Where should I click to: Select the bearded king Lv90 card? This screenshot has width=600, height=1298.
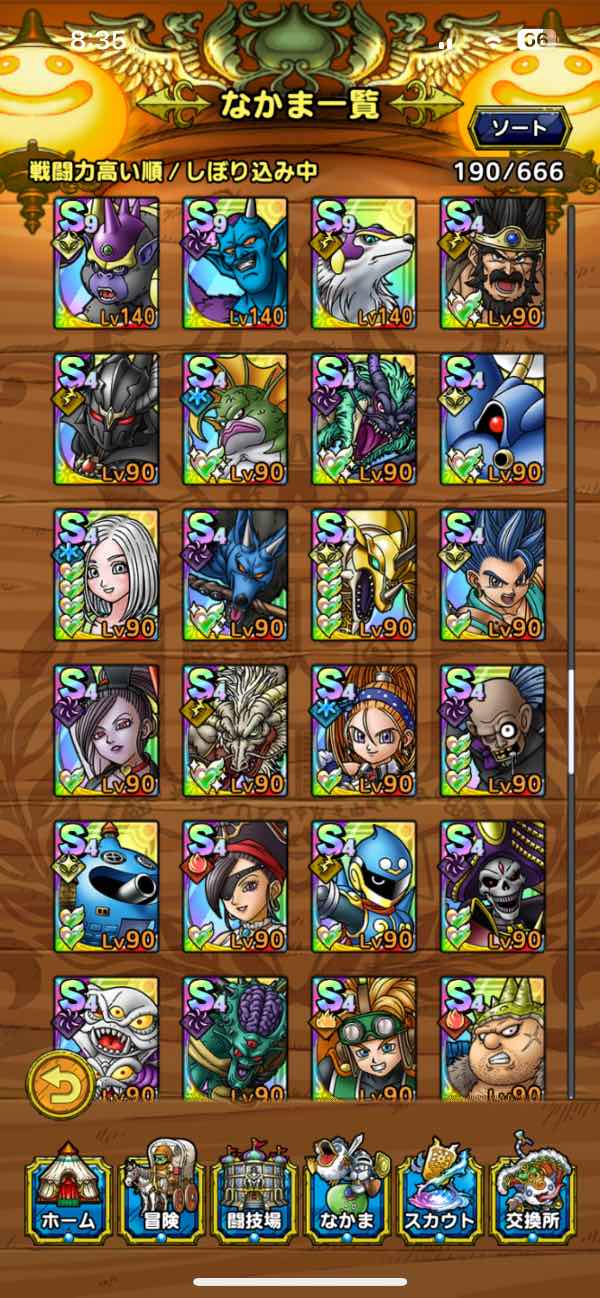tap(493, 263)
